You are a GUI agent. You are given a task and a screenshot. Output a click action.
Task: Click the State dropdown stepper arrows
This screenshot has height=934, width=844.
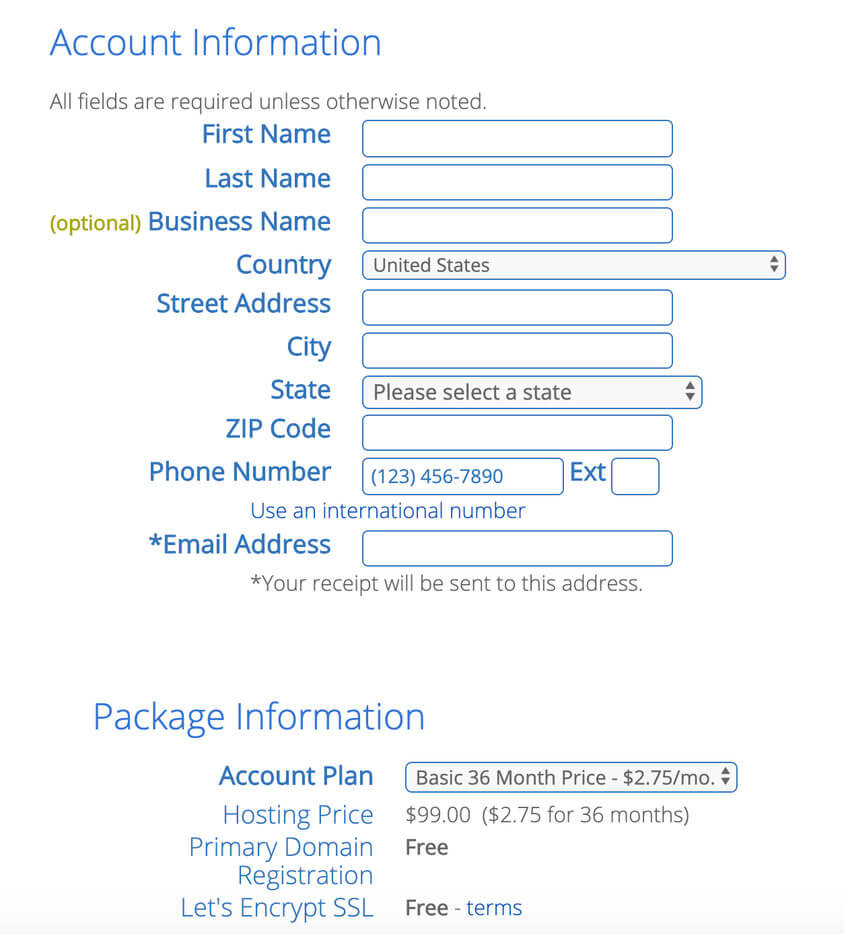click(x=692, y=392)
